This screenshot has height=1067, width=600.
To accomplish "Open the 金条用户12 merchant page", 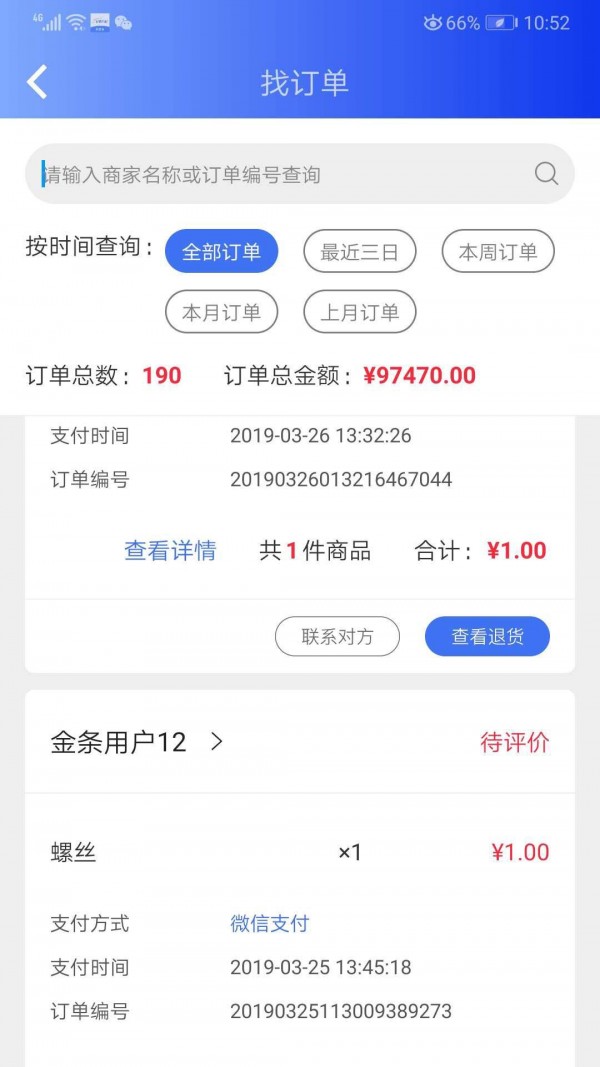I will (x=137, y=742).
